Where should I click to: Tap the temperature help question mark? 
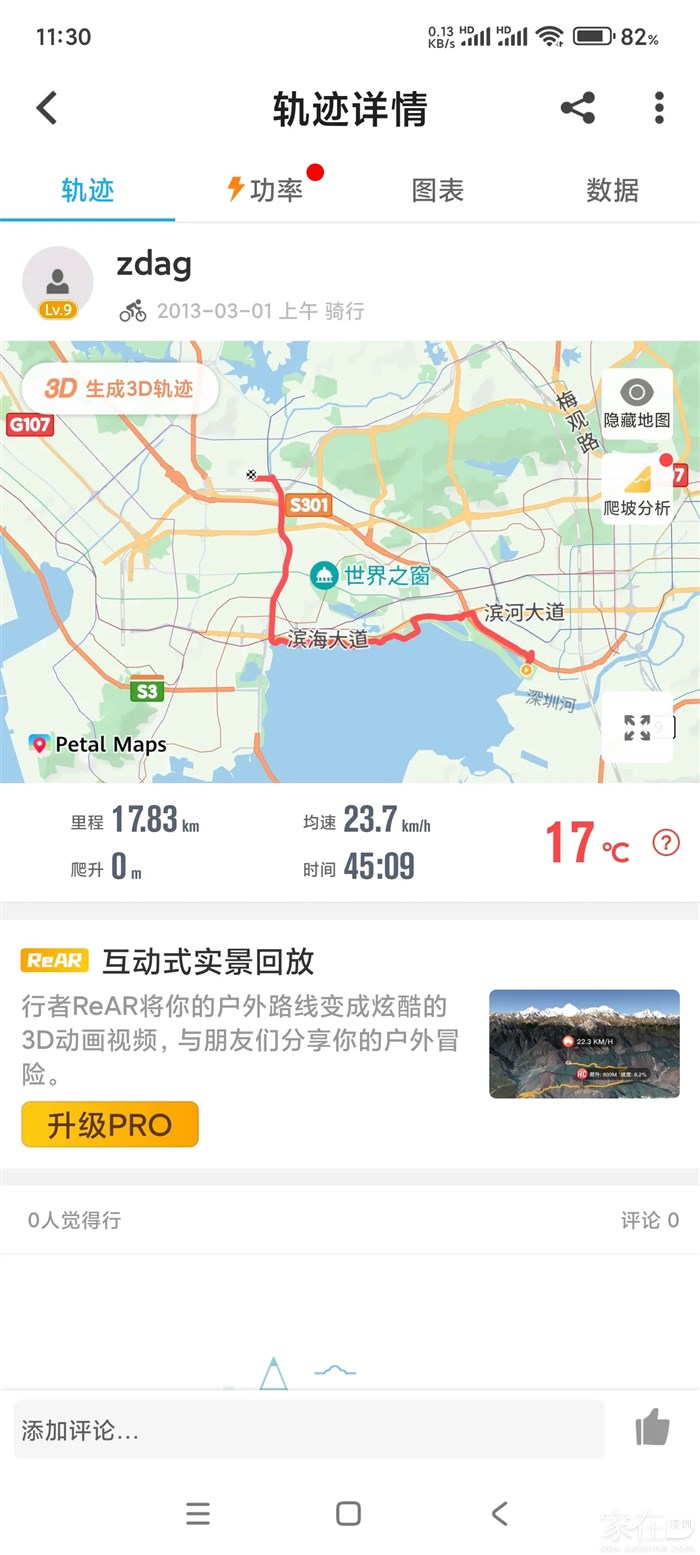[665, 843]
